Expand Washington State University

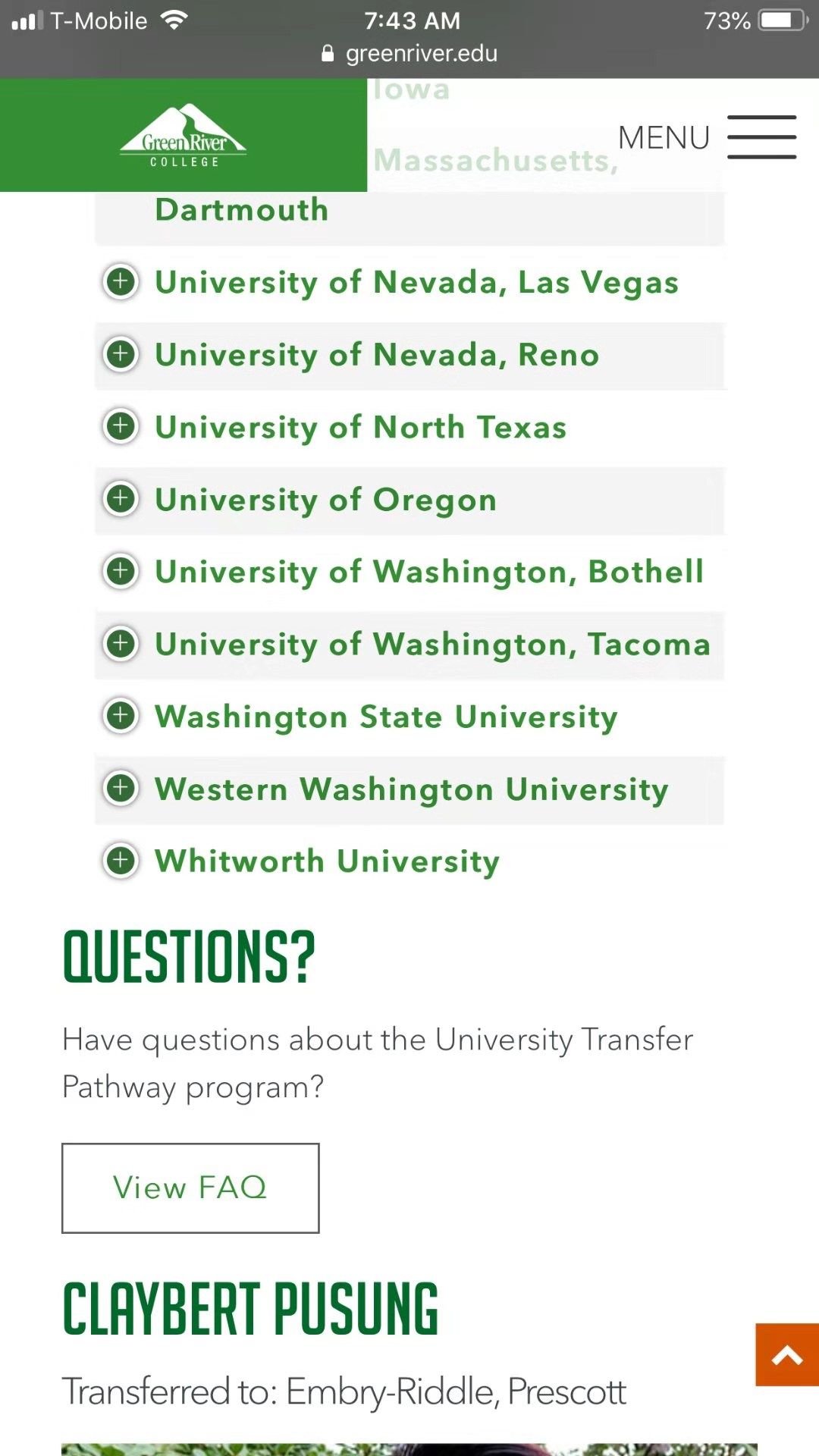409,716
